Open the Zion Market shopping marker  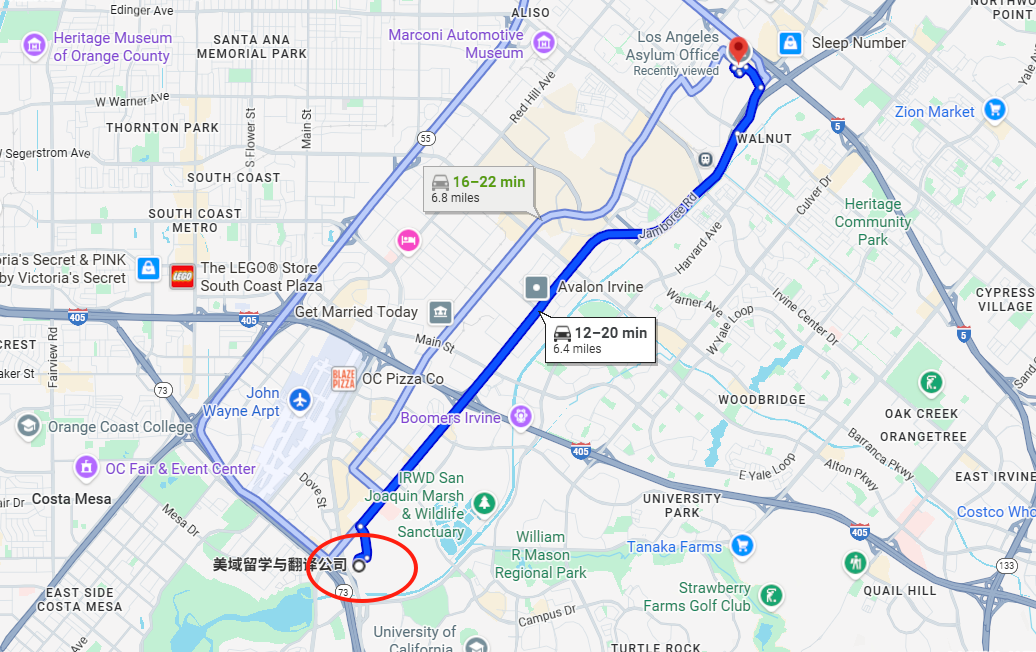(x=993, y=111)
